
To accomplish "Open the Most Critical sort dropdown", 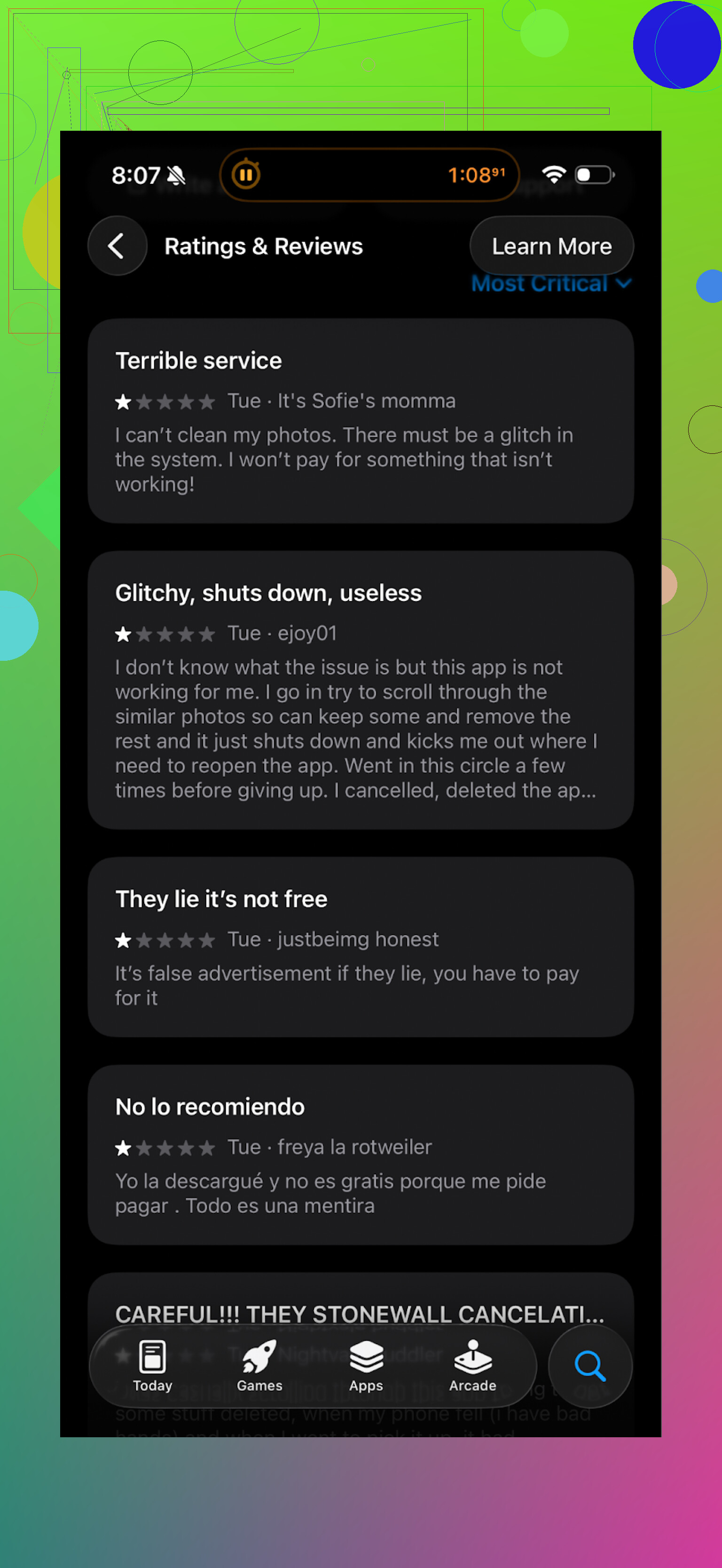I will coord(551,284).
